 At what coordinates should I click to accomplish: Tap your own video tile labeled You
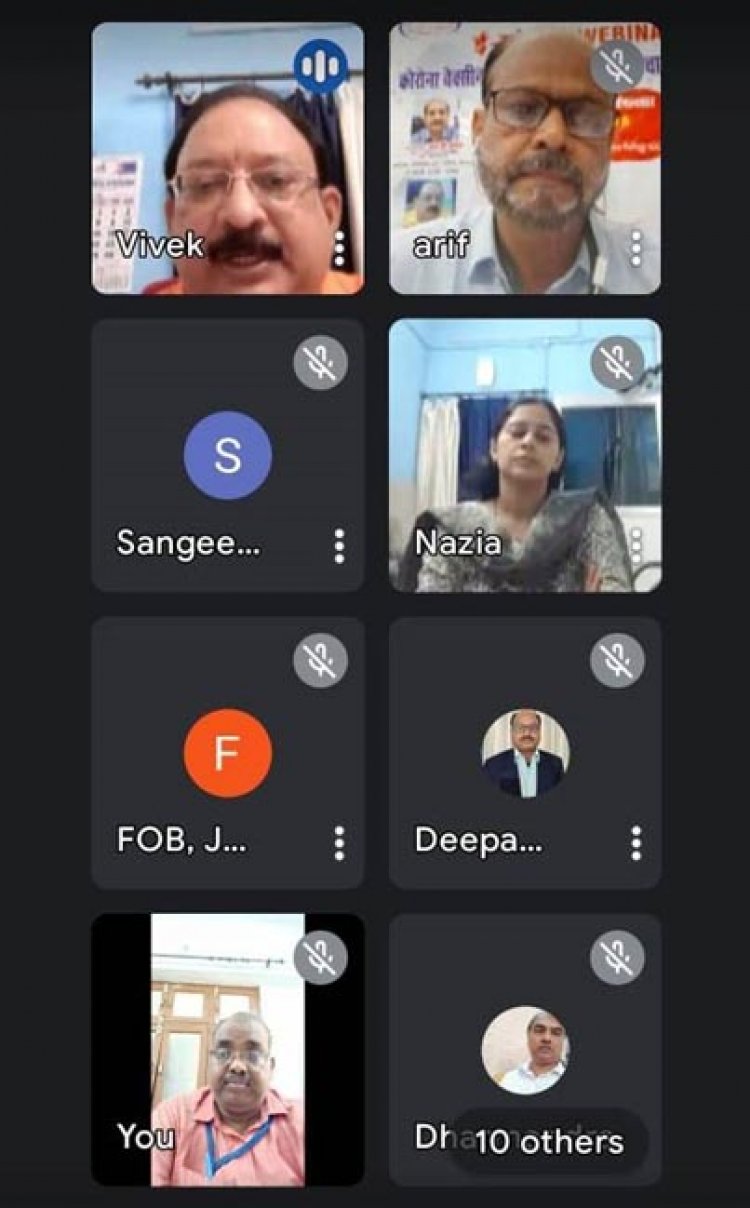tap(228, 1050)
